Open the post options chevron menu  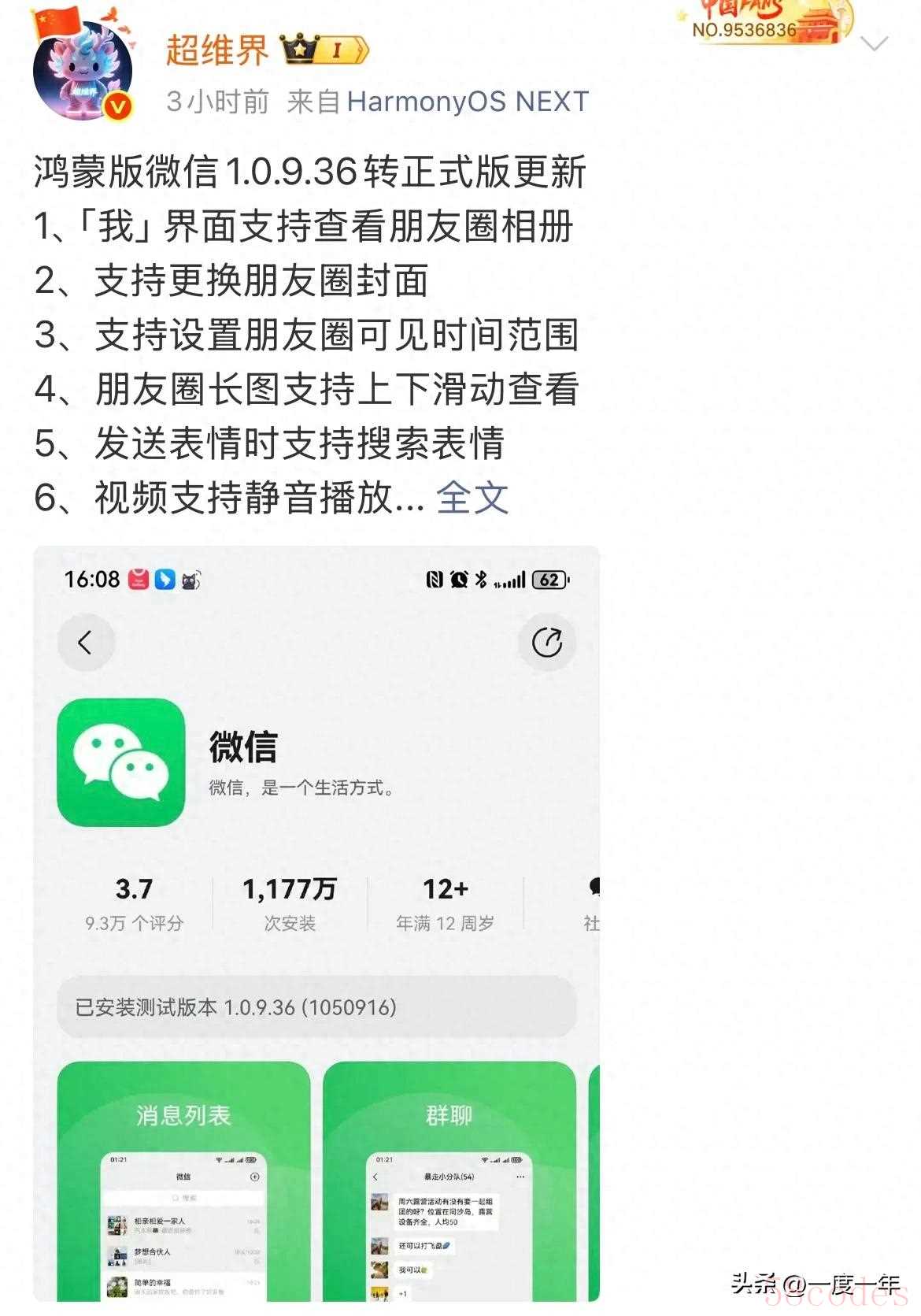(x=875, y=44)
